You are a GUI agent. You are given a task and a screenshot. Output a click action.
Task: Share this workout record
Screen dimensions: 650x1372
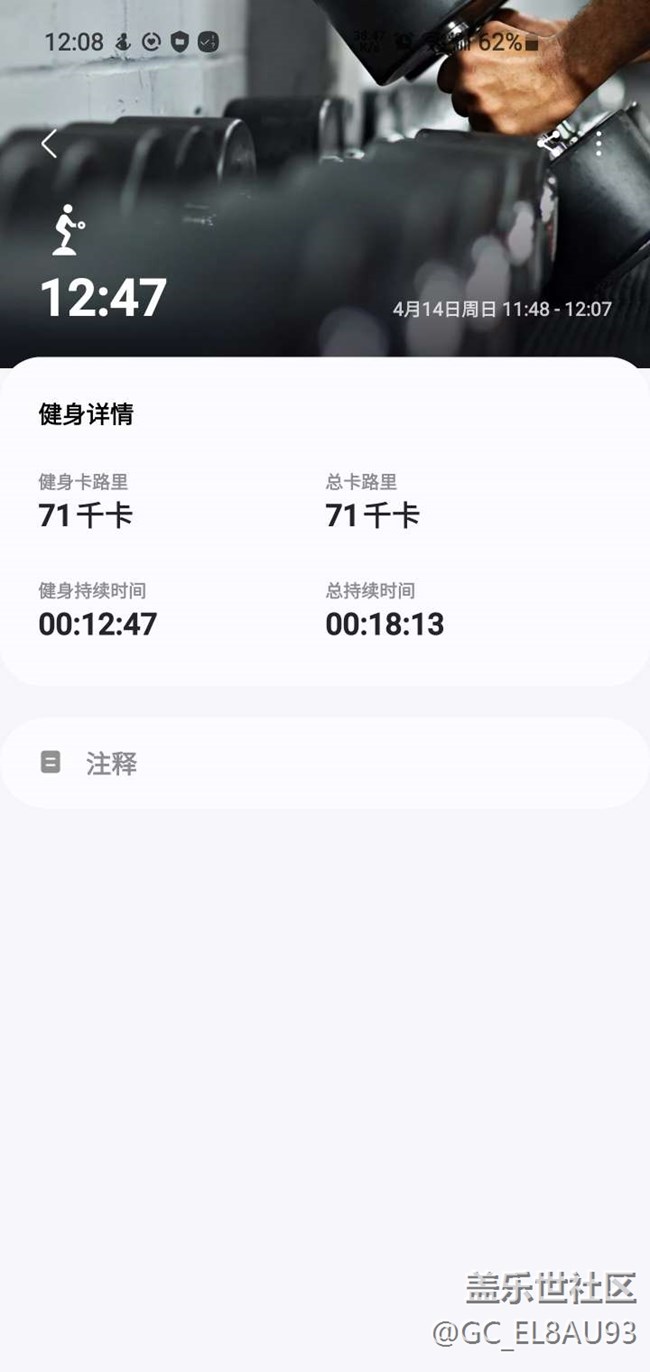click(x=548, y=143)
